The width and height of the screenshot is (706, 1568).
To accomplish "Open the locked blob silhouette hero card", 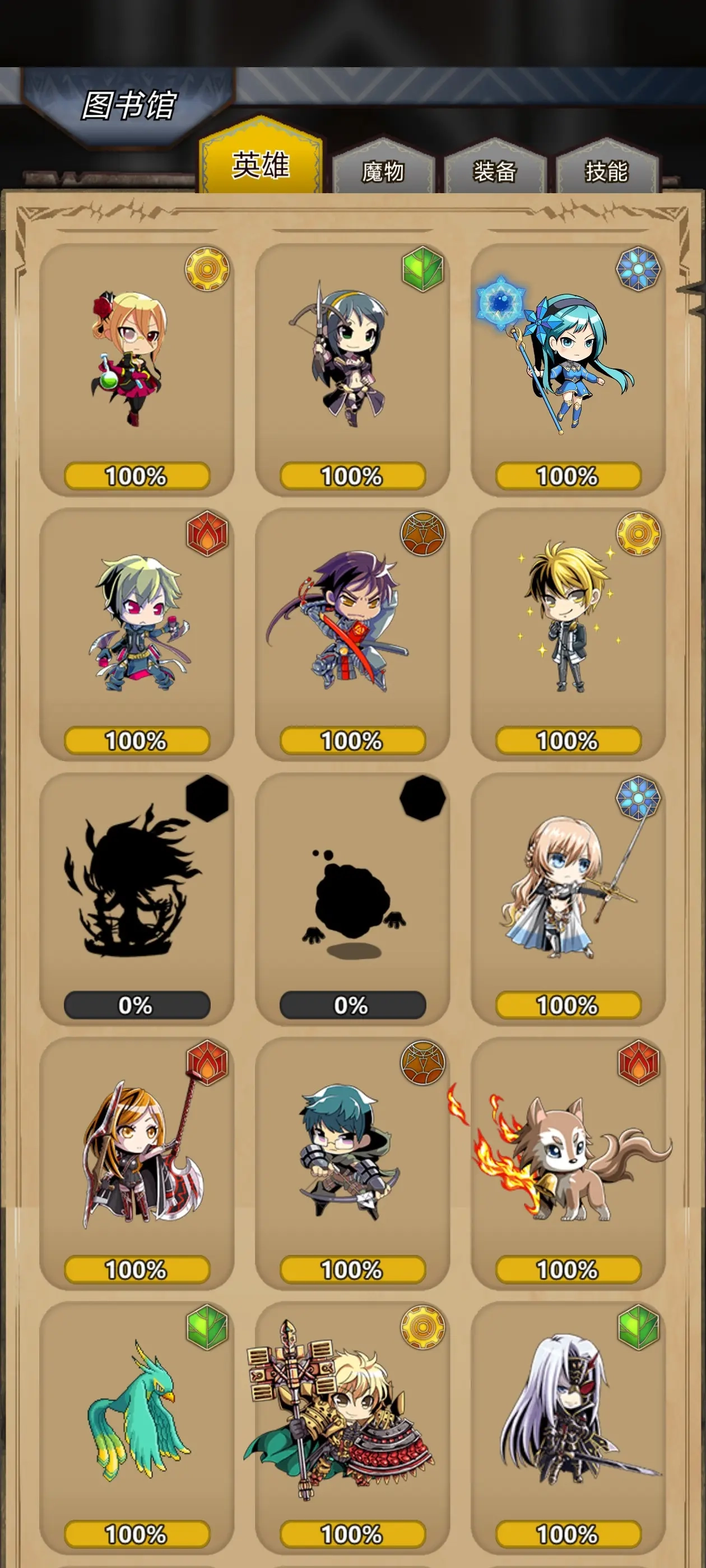I will click(352, 898).
